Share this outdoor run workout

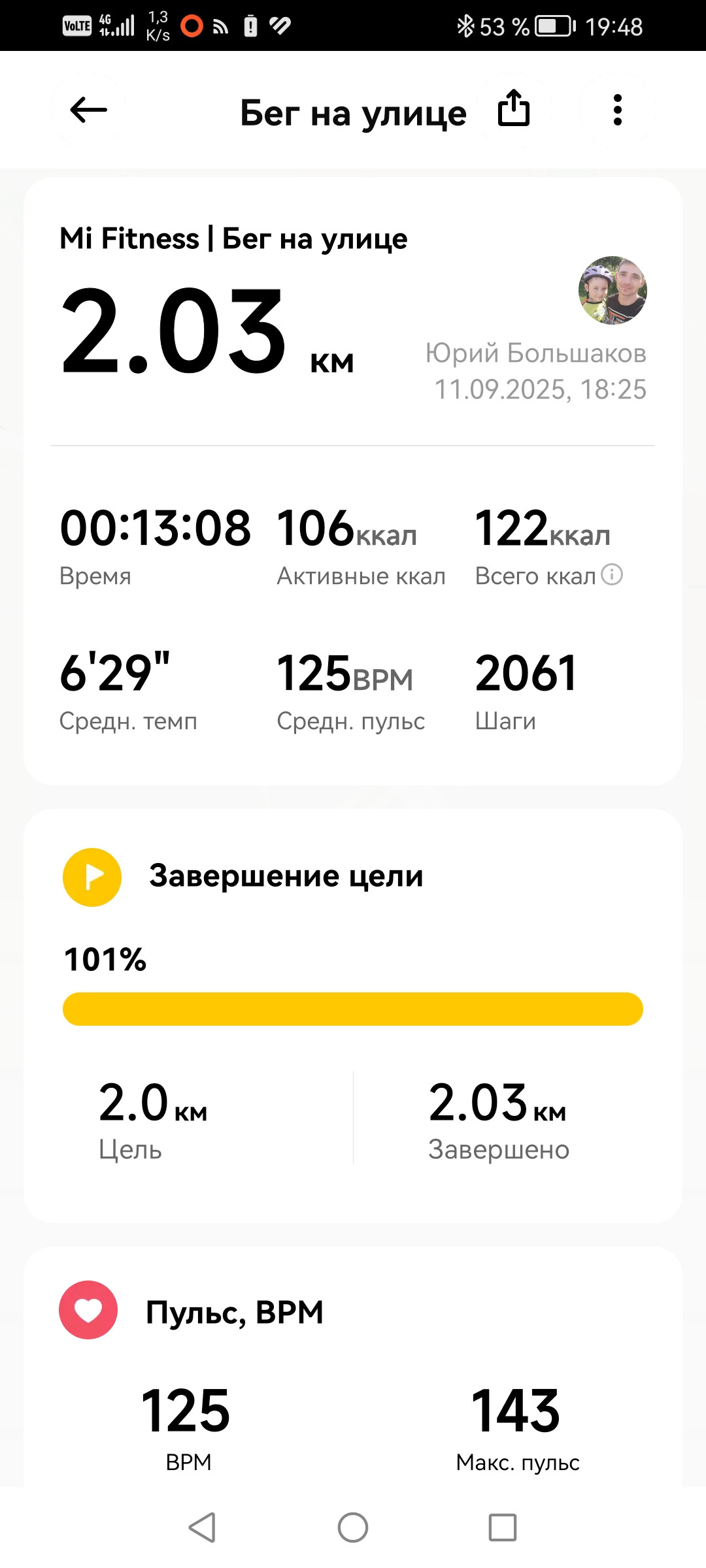(x=514, y=108)
